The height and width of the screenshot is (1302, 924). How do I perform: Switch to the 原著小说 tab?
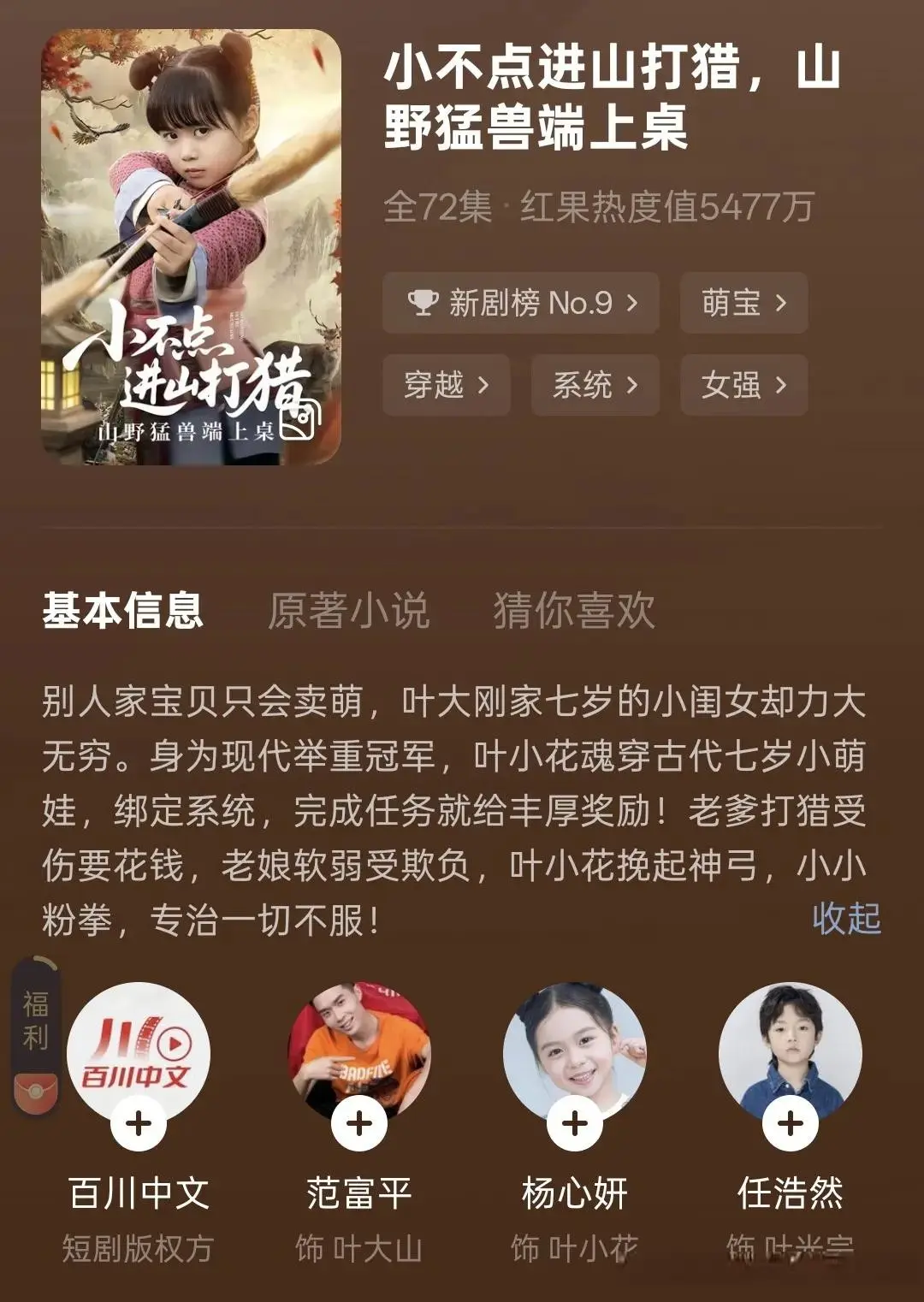coord(348,611)
